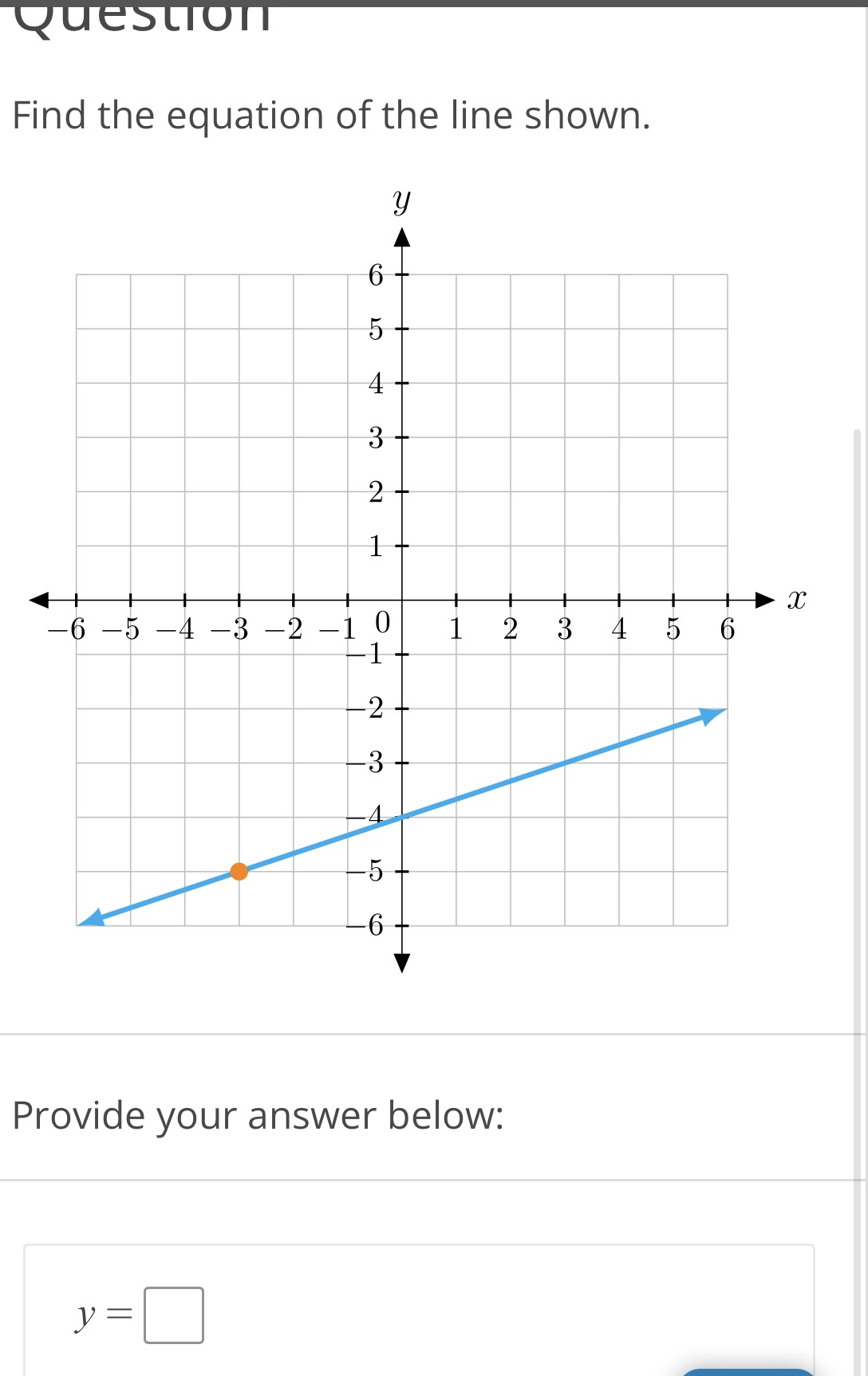Click the negative 6 label on the x-axis
868x1376 pixels.
coord(68,630)
